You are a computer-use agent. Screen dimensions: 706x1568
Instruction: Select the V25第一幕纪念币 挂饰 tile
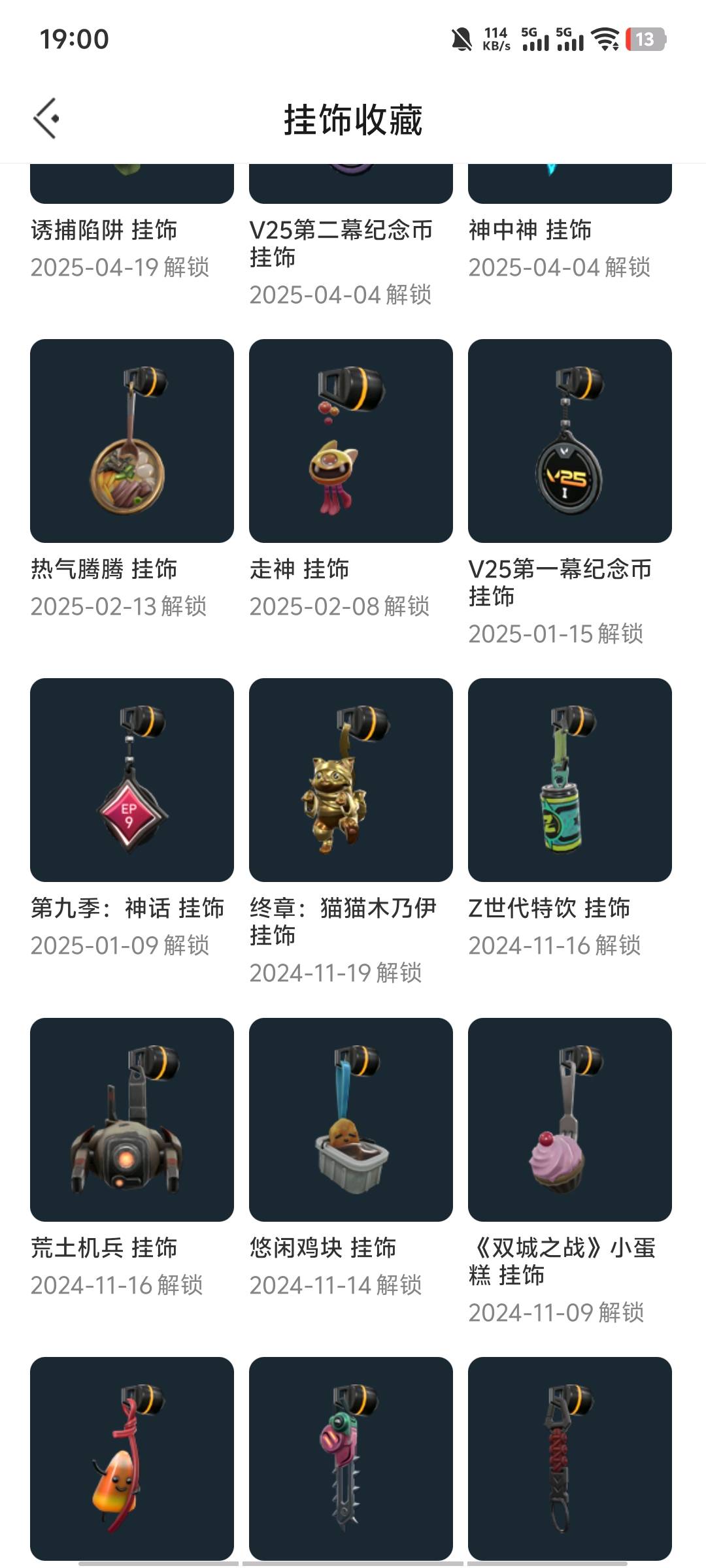click(570, 441)
